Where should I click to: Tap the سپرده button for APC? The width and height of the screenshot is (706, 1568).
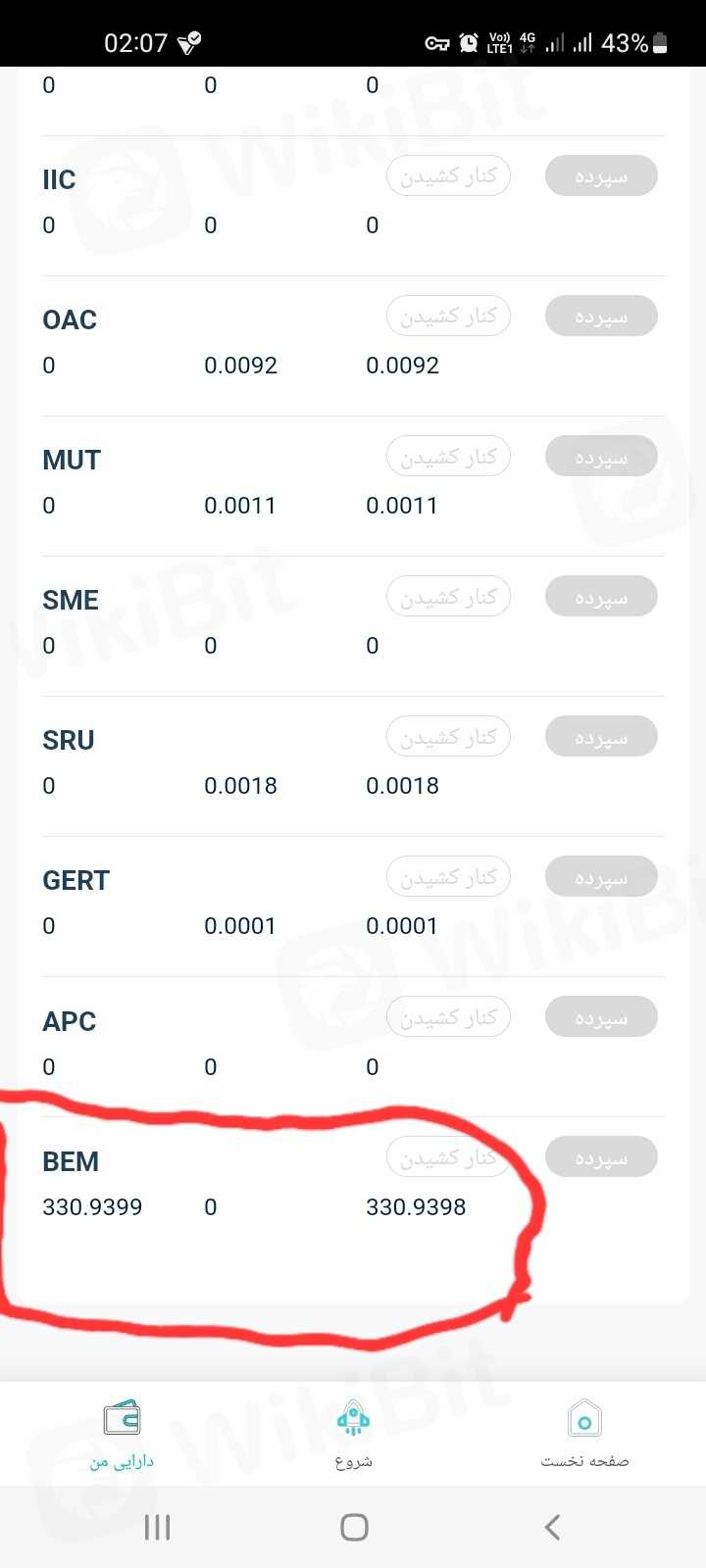tap(600, 1017)
